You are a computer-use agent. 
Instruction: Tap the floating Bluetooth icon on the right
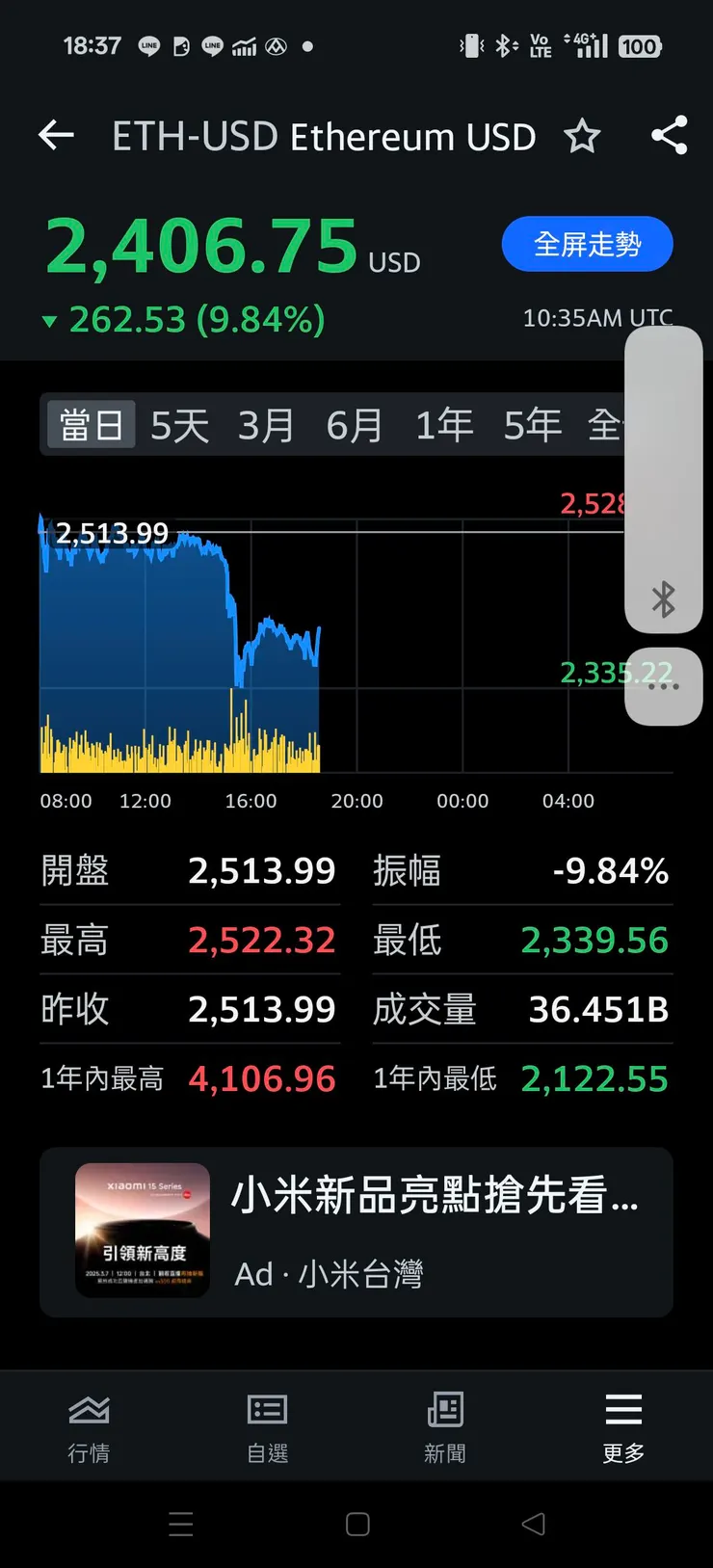[x=663, y=599]
